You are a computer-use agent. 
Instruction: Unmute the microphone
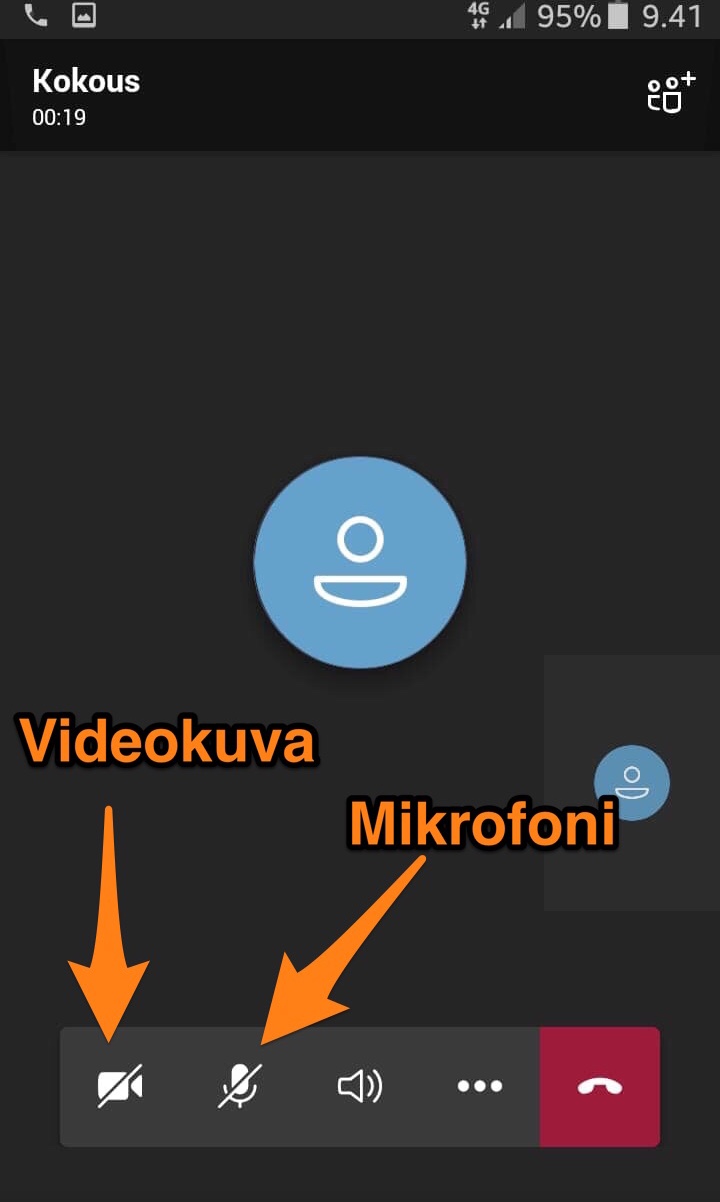(x=240, y=1086)
